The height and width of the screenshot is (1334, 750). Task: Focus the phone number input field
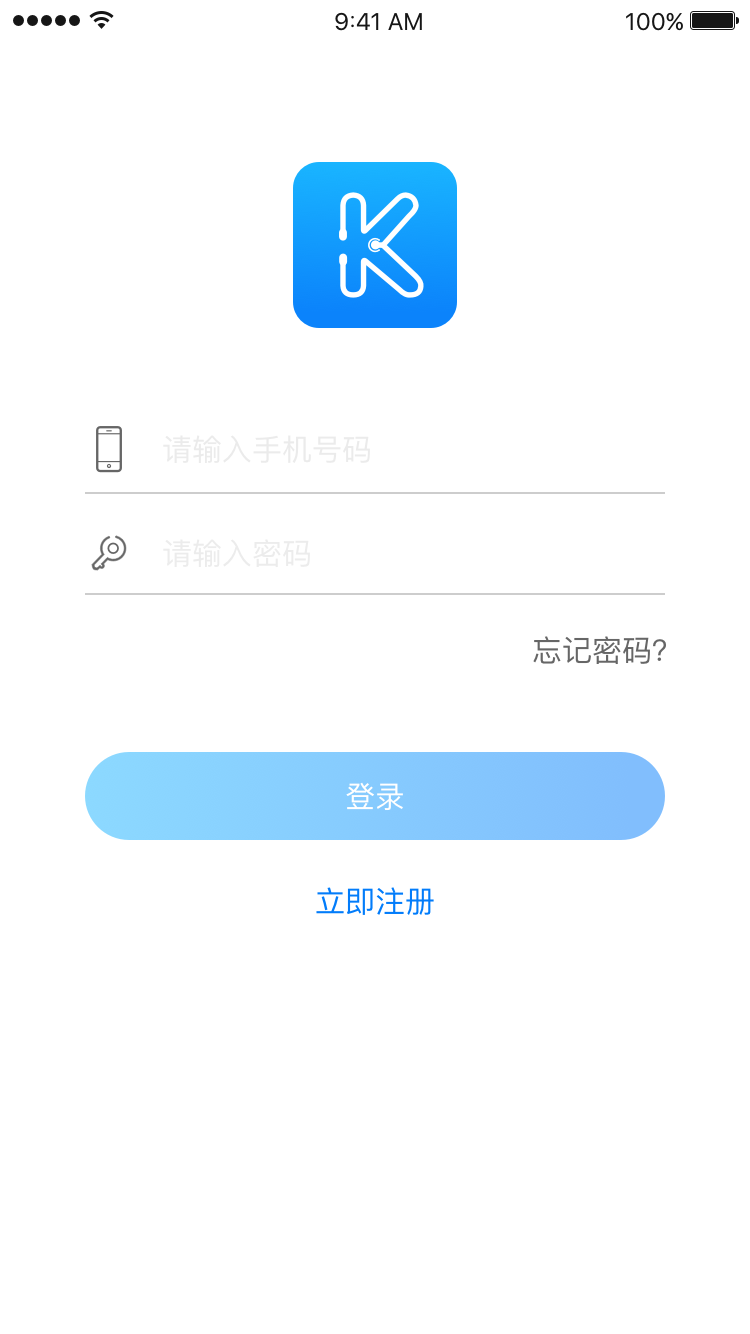click(x=400, y=450)
